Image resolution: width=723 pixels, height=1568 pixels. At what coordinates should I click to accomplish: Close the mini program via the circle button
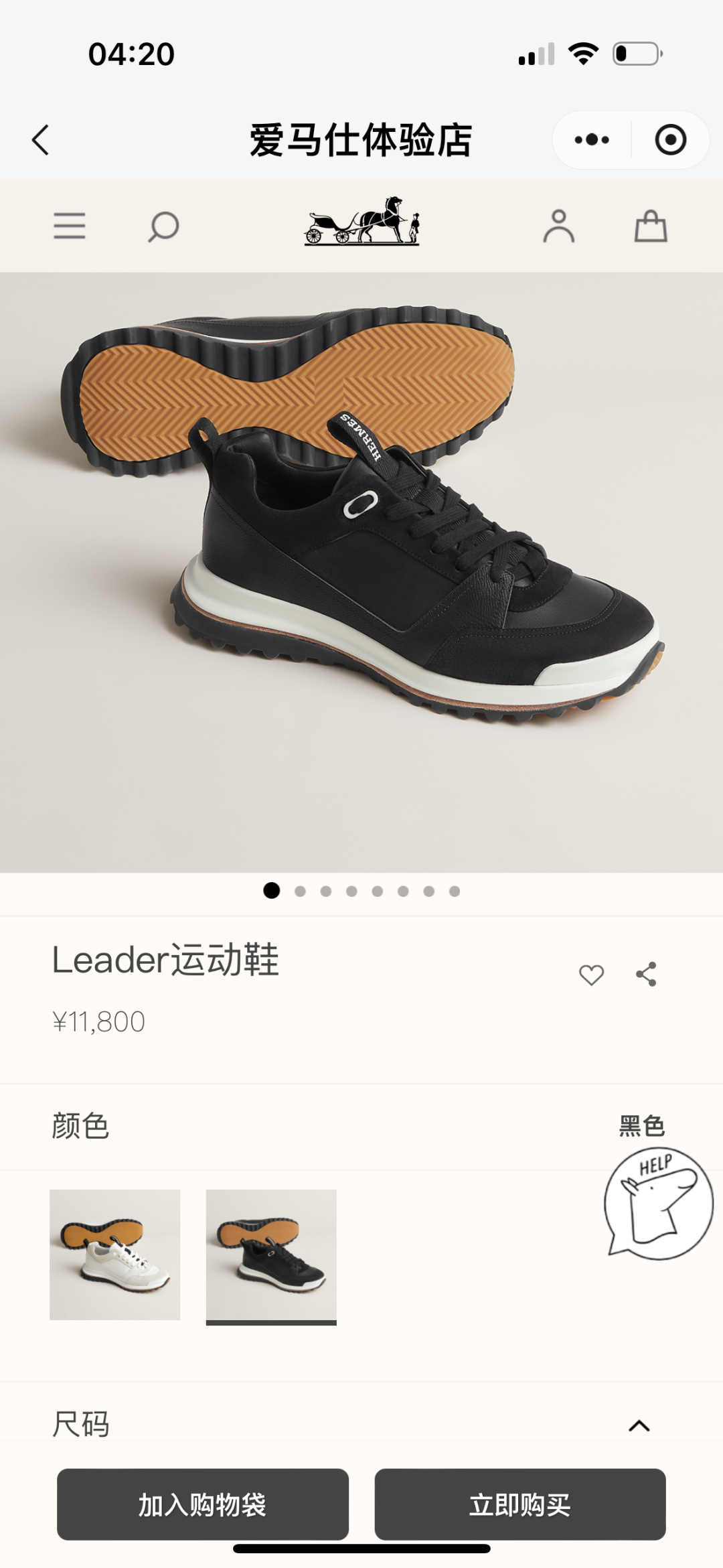pos(670,140)
